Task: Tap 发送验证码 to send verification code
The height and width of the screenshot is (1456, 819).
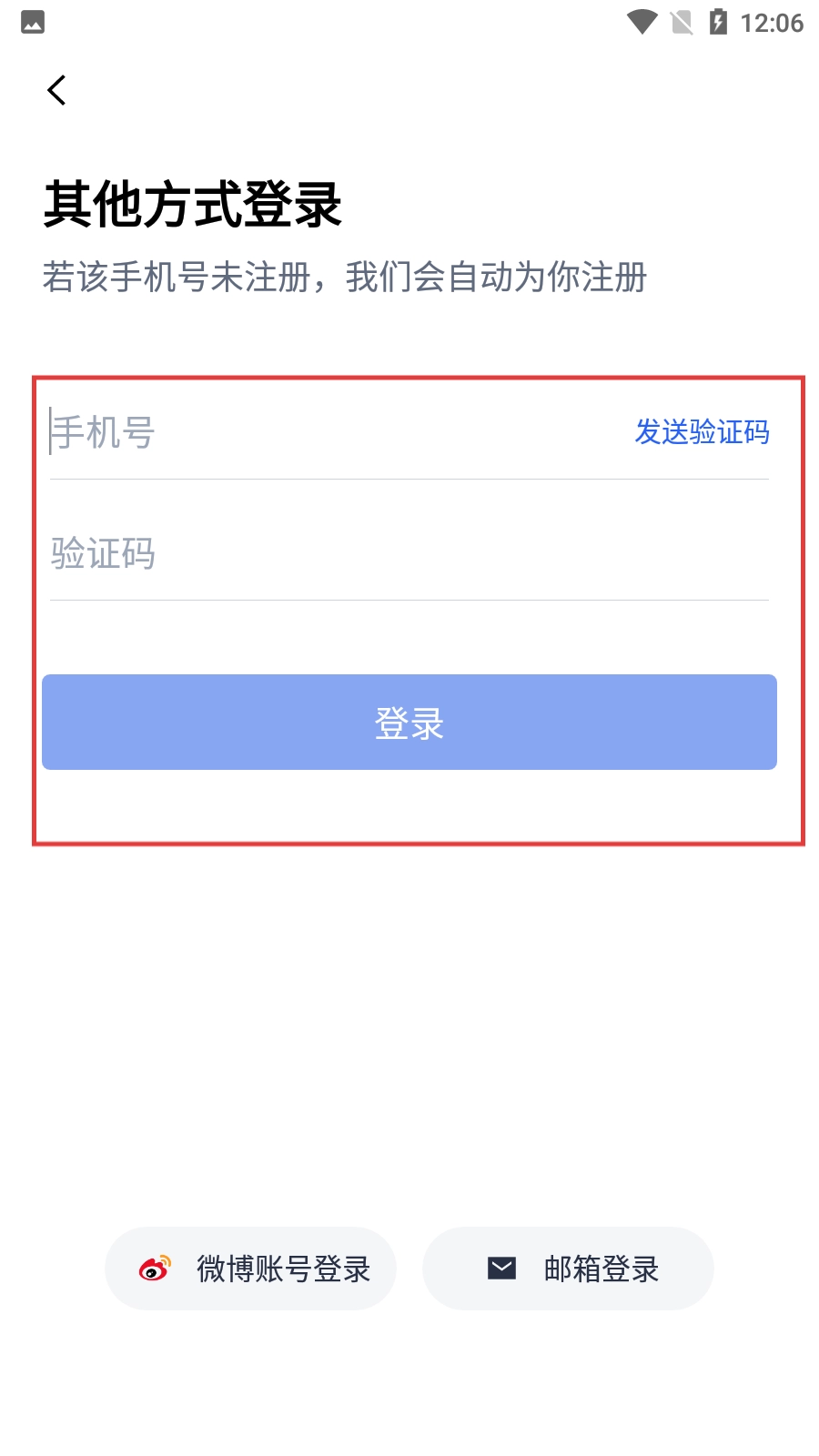Action: [702, 431]
